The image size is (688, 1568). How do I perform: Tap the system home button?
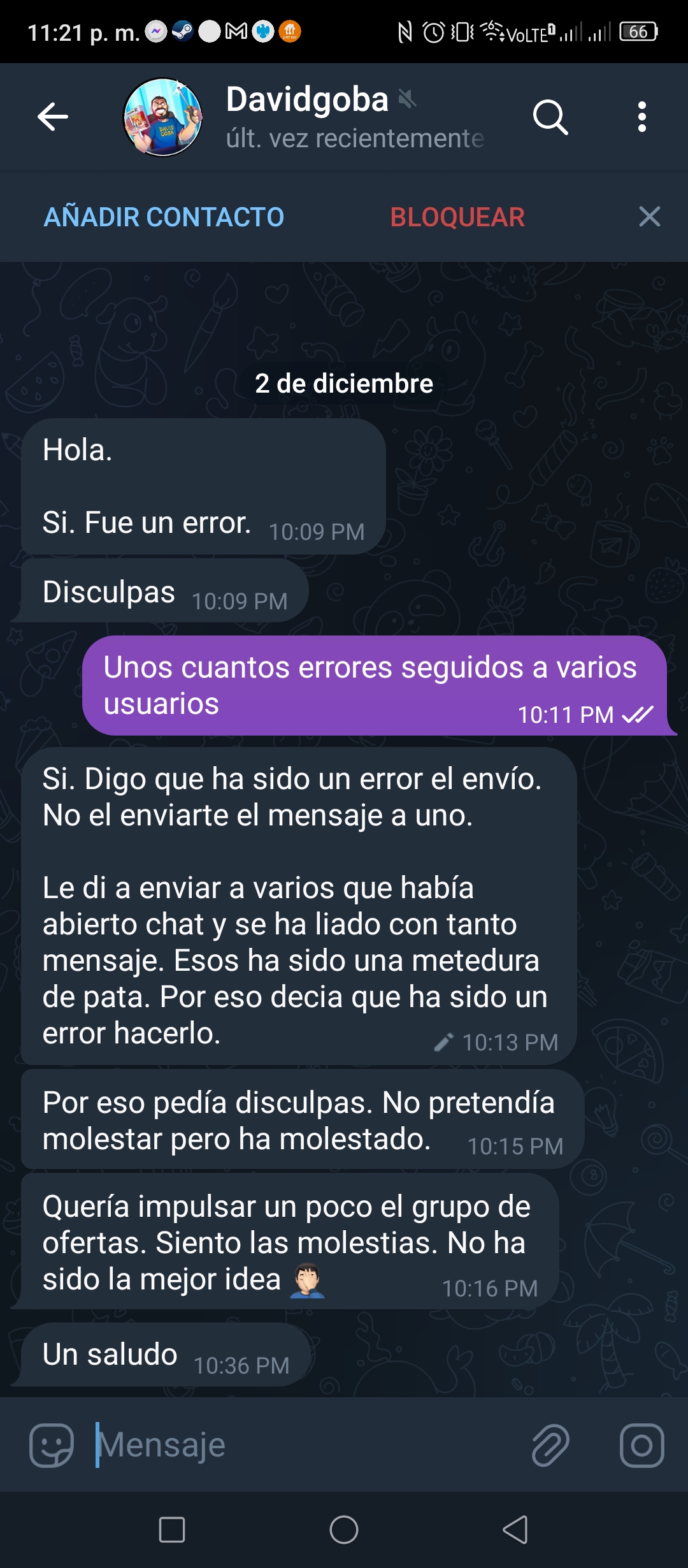(x=344, y=1529)
